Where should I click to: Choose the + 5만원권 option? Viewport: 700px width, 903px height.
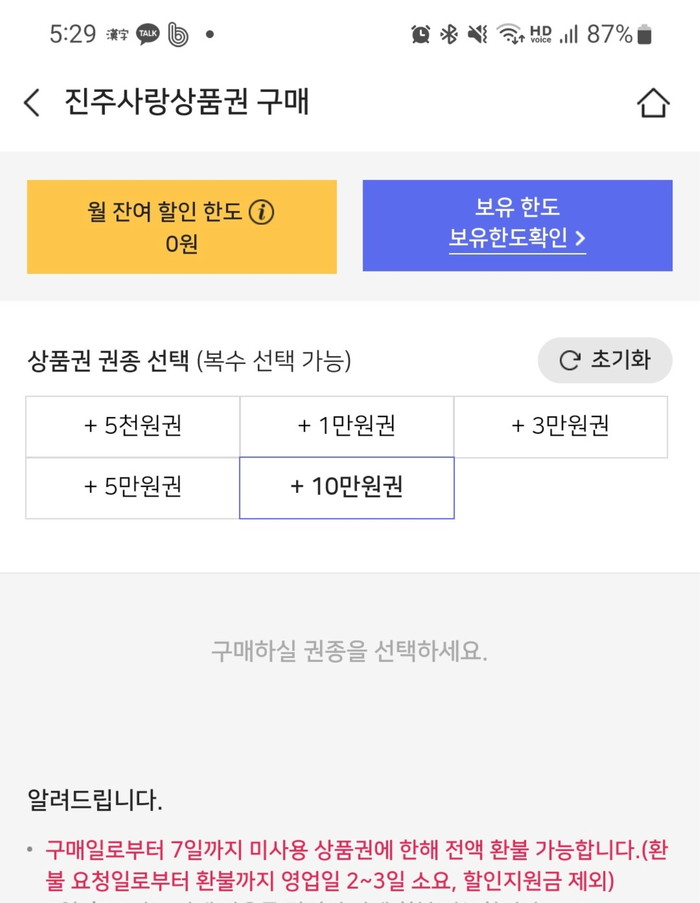133,488
